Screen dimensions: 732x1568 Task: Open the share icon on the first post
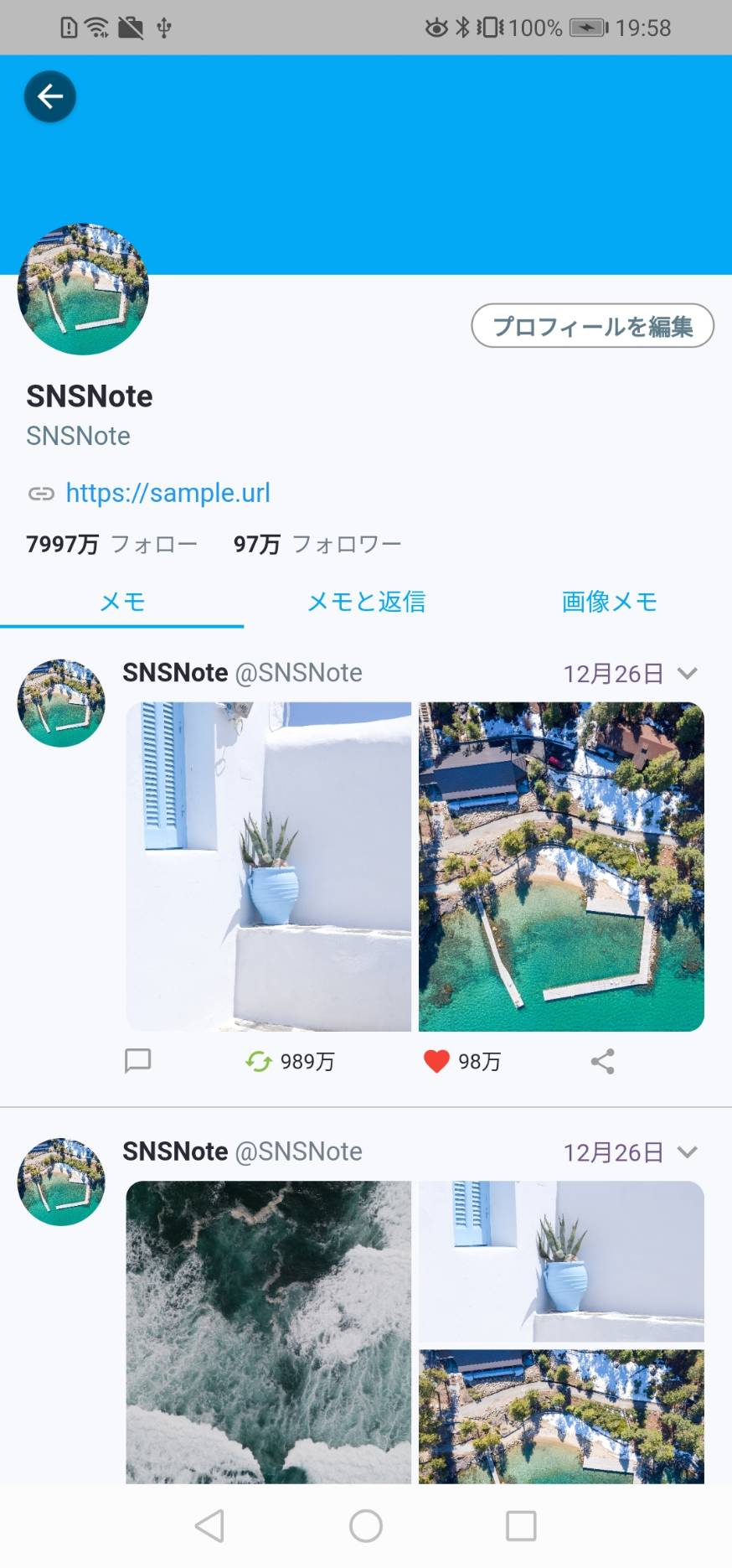(602, 1061)
